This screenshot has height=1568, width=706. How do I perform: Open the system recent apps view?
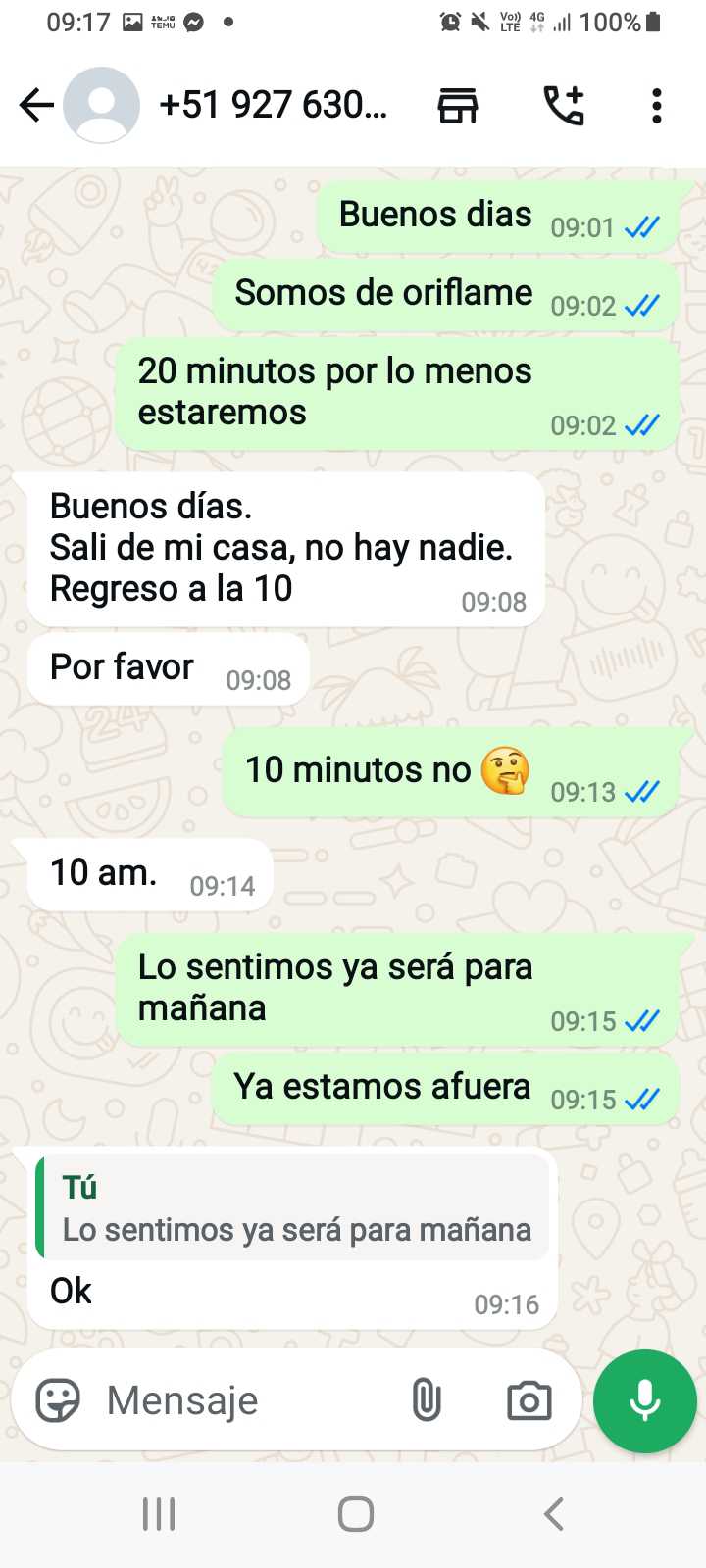[x=159, y=1514]
